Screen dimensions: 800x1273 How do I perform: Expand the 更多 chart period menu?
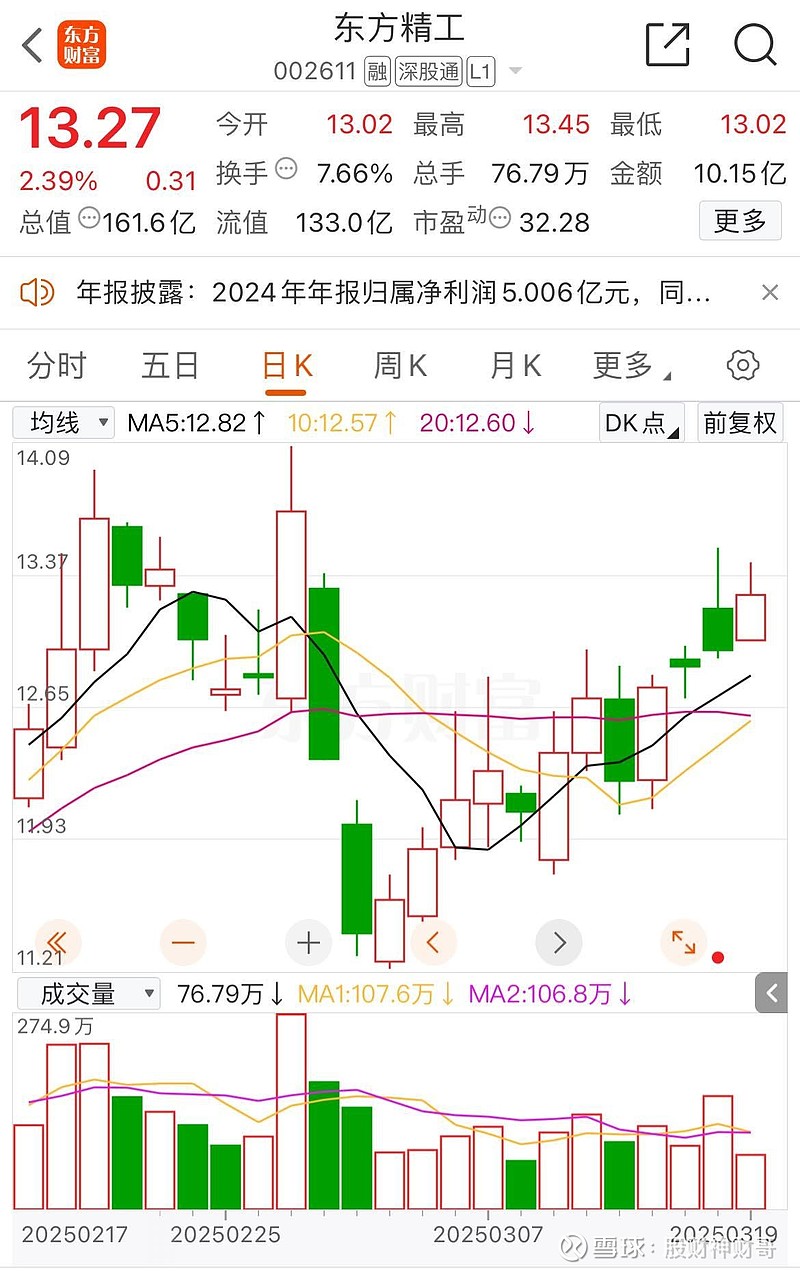coord(630,366)
